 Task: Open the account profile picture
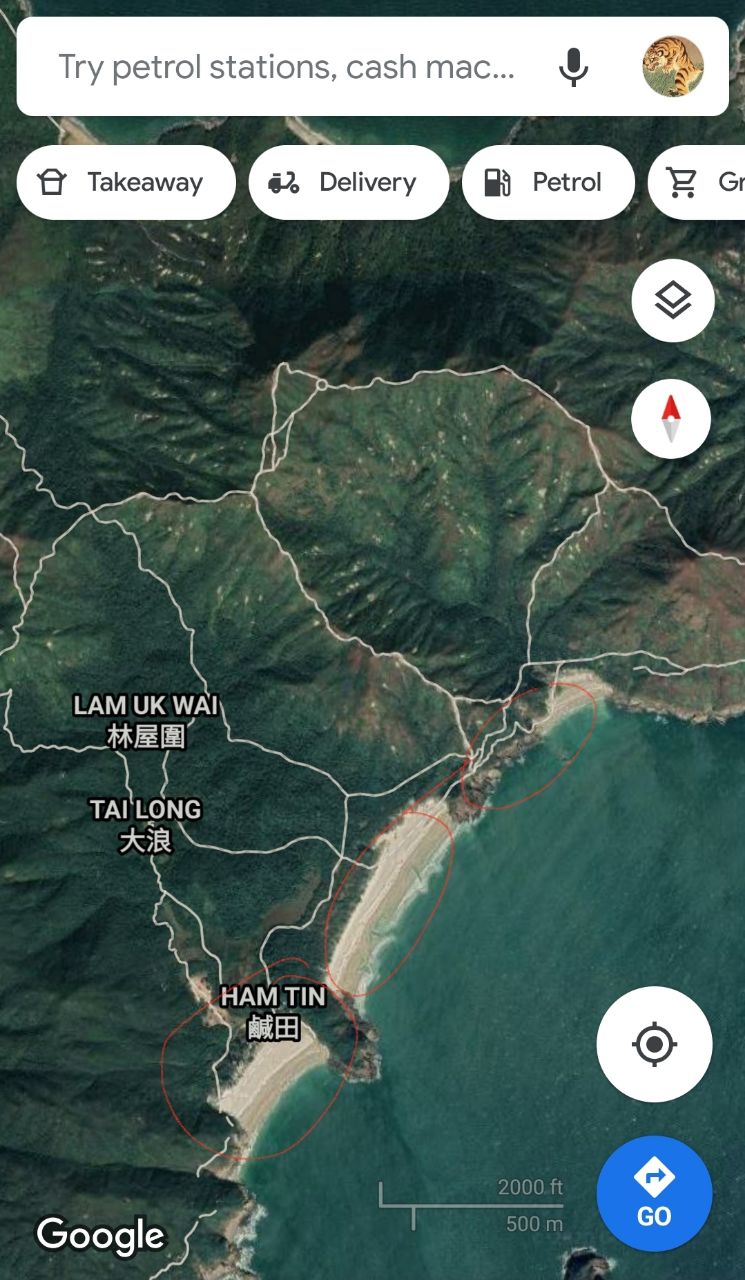tap(672, 67)
